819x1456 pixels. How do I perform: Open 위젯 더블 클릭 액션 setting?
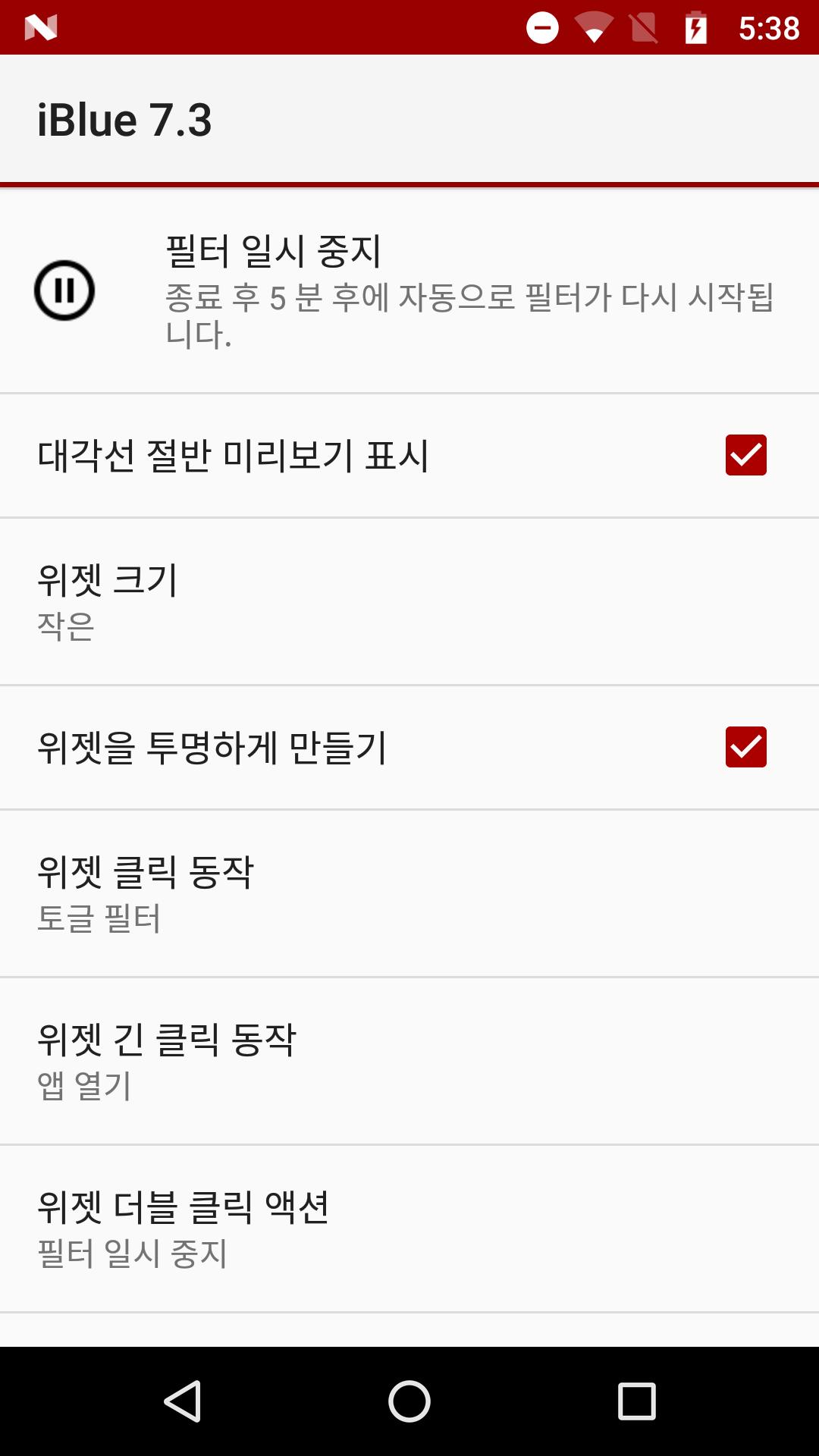click(x=409, y=1228)
